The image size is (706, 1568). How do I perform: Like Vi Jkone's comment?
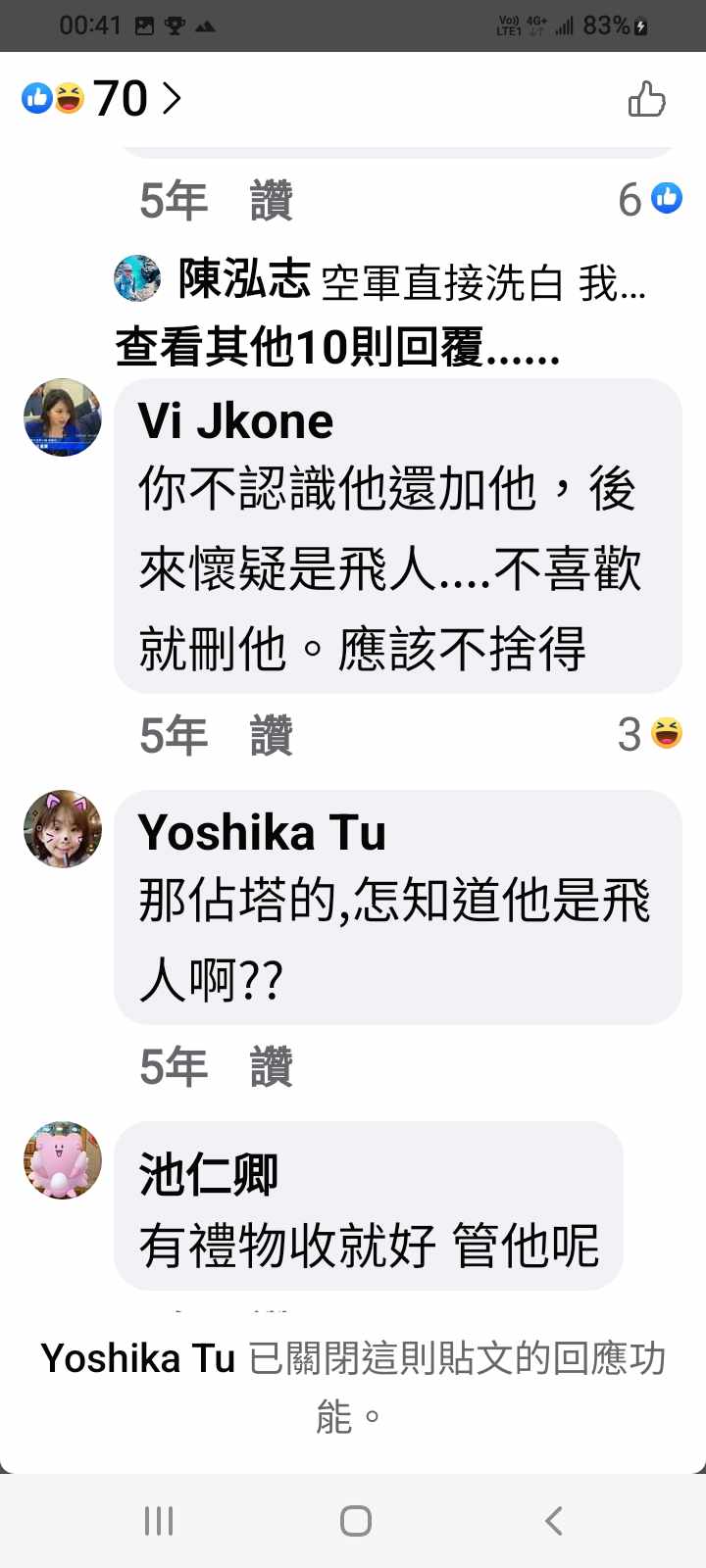(x=272, y=735)
